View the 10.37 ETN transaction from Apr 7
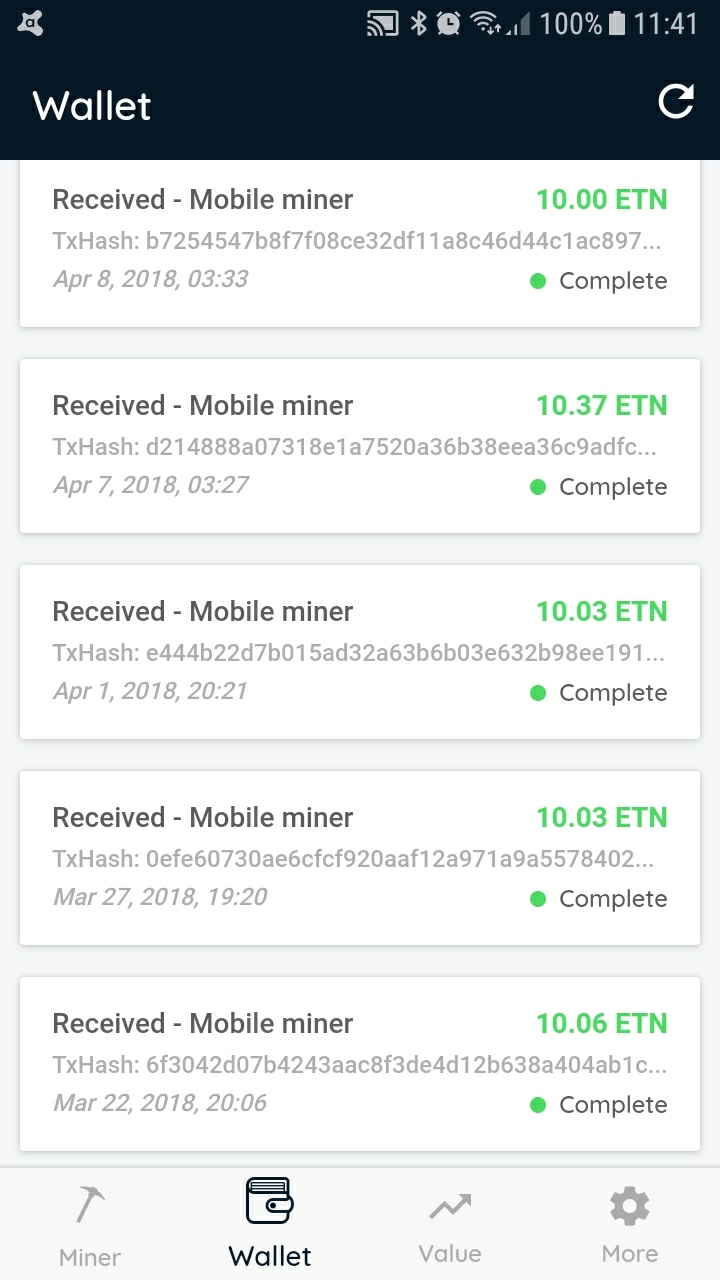720x1280 pixels. pos(360,446)
